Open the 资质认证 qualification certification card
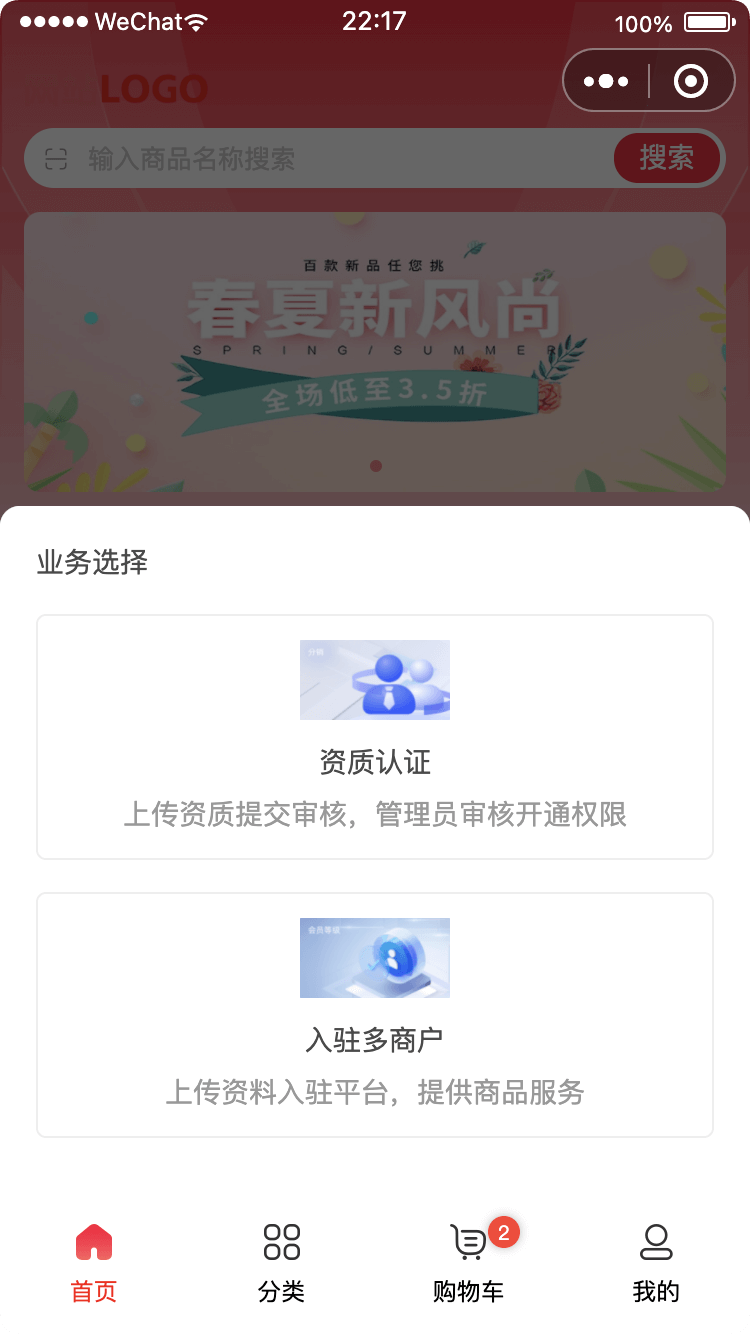 (x=375, y=737)
